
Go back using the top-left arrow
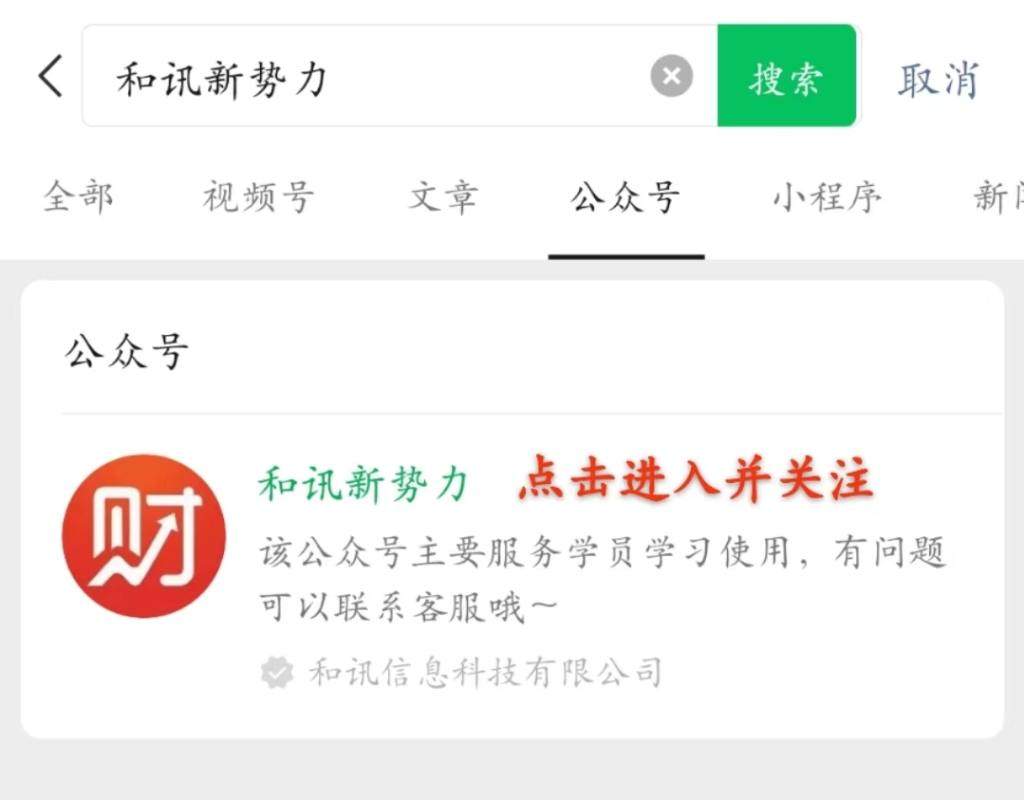(x=50, y=77)
